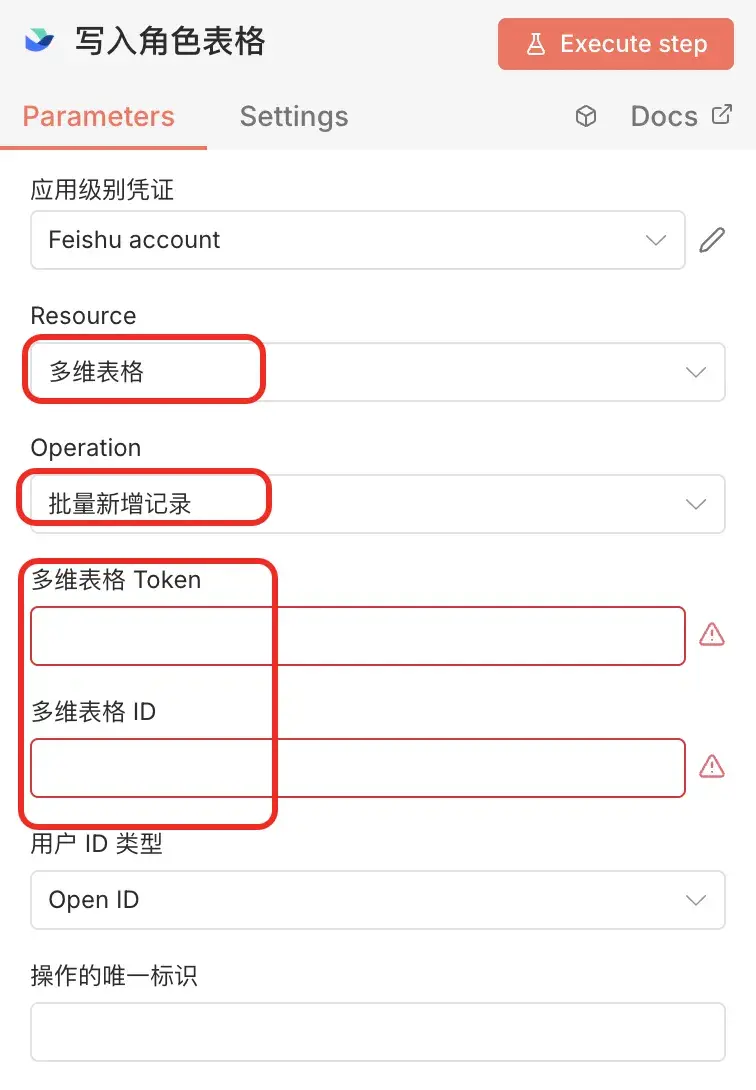Open the Resource dropdown
The height and width of the screenshot is (1090, 756).
pyautogui.click(x=377, y=372)
